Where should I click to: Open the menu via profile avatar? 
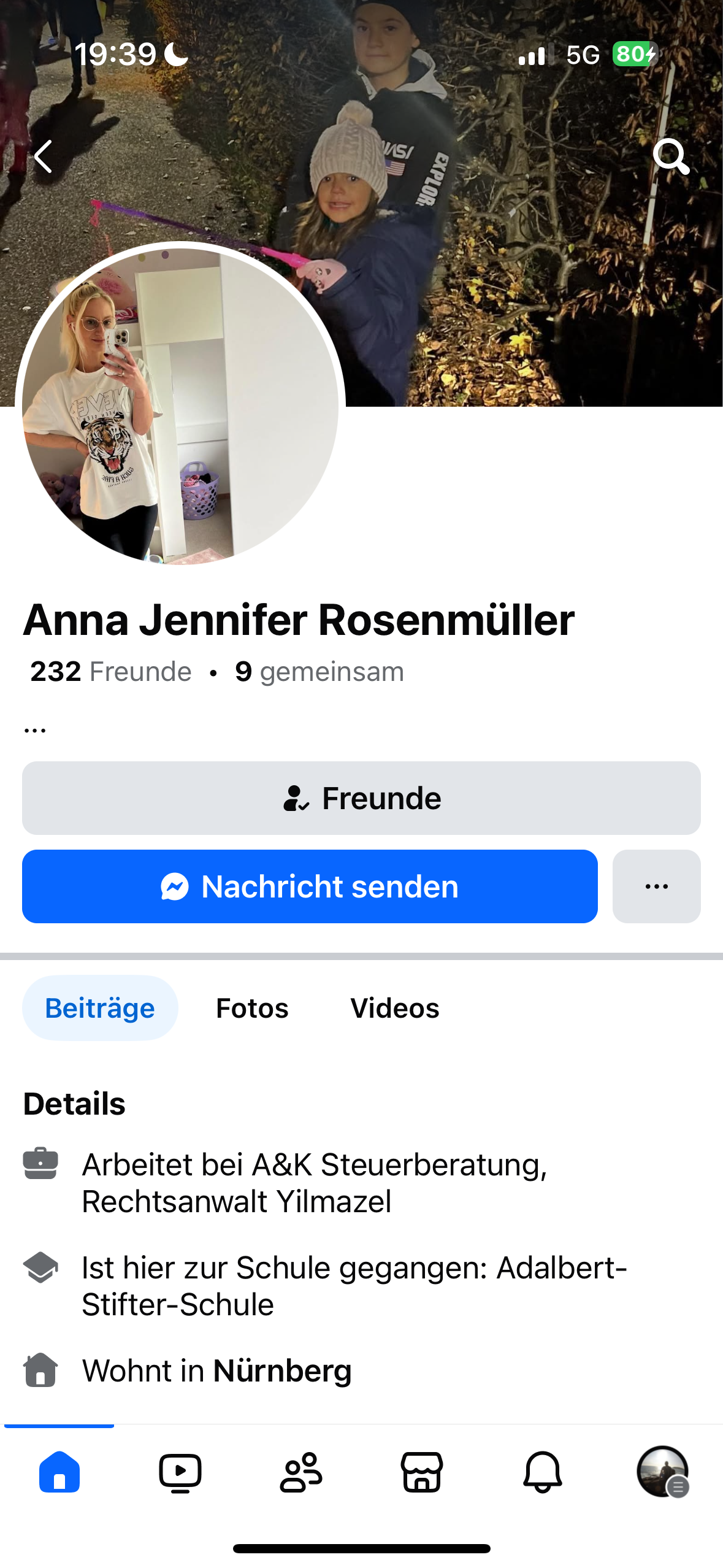click(662, 1472)
